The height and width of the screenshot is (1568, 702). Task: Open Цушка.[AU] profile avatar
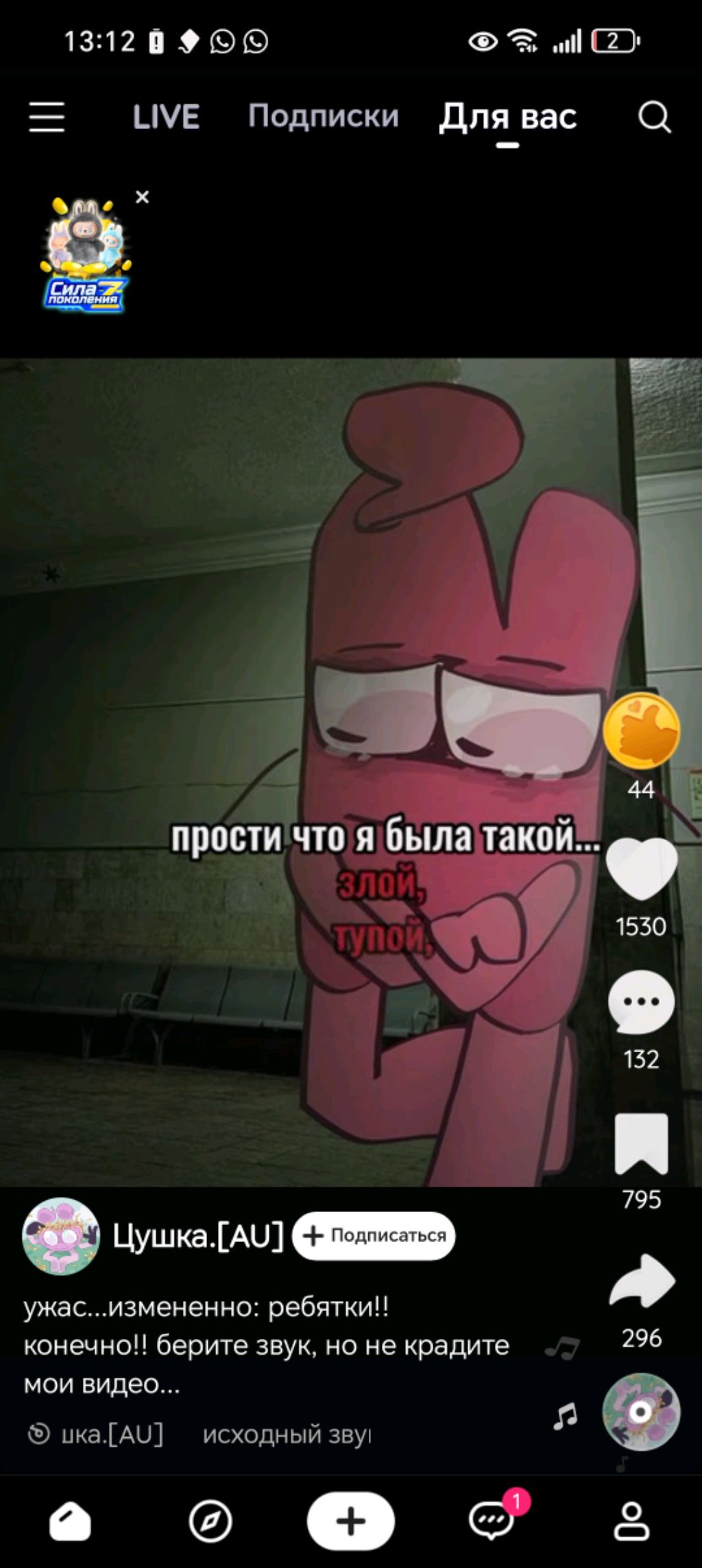(61, 1236)
